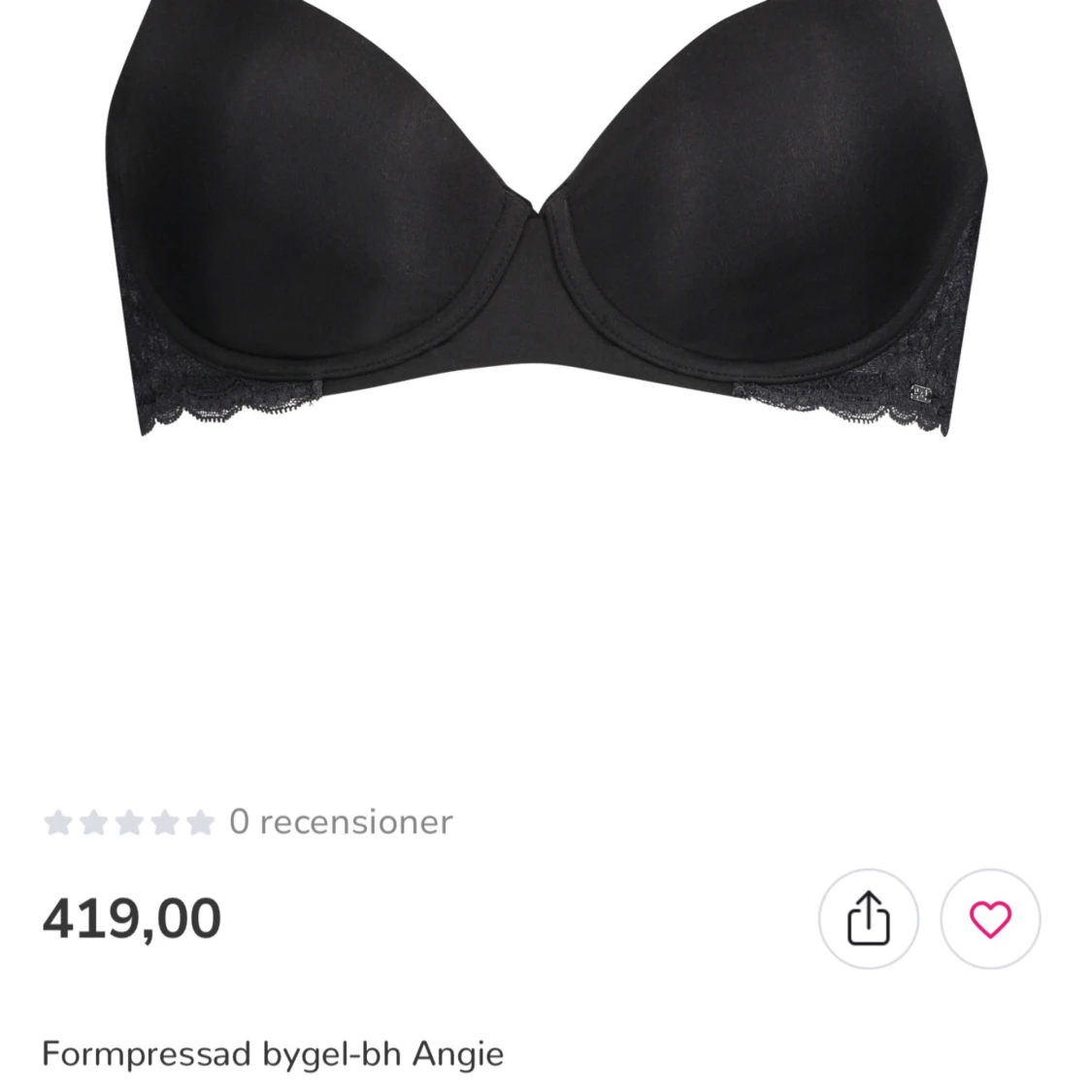Open the black bra product image
1092x1092 pixels.
[544, 223]
